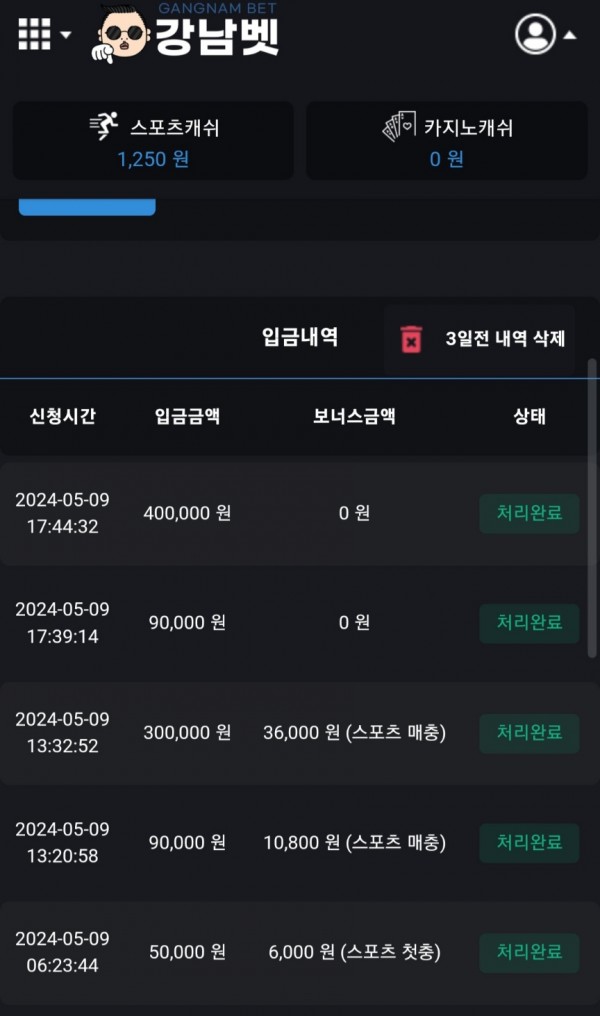This screenshot has width=600, height=1016.
Task: Open the user profile account menu
Action: tap(543, 35)
